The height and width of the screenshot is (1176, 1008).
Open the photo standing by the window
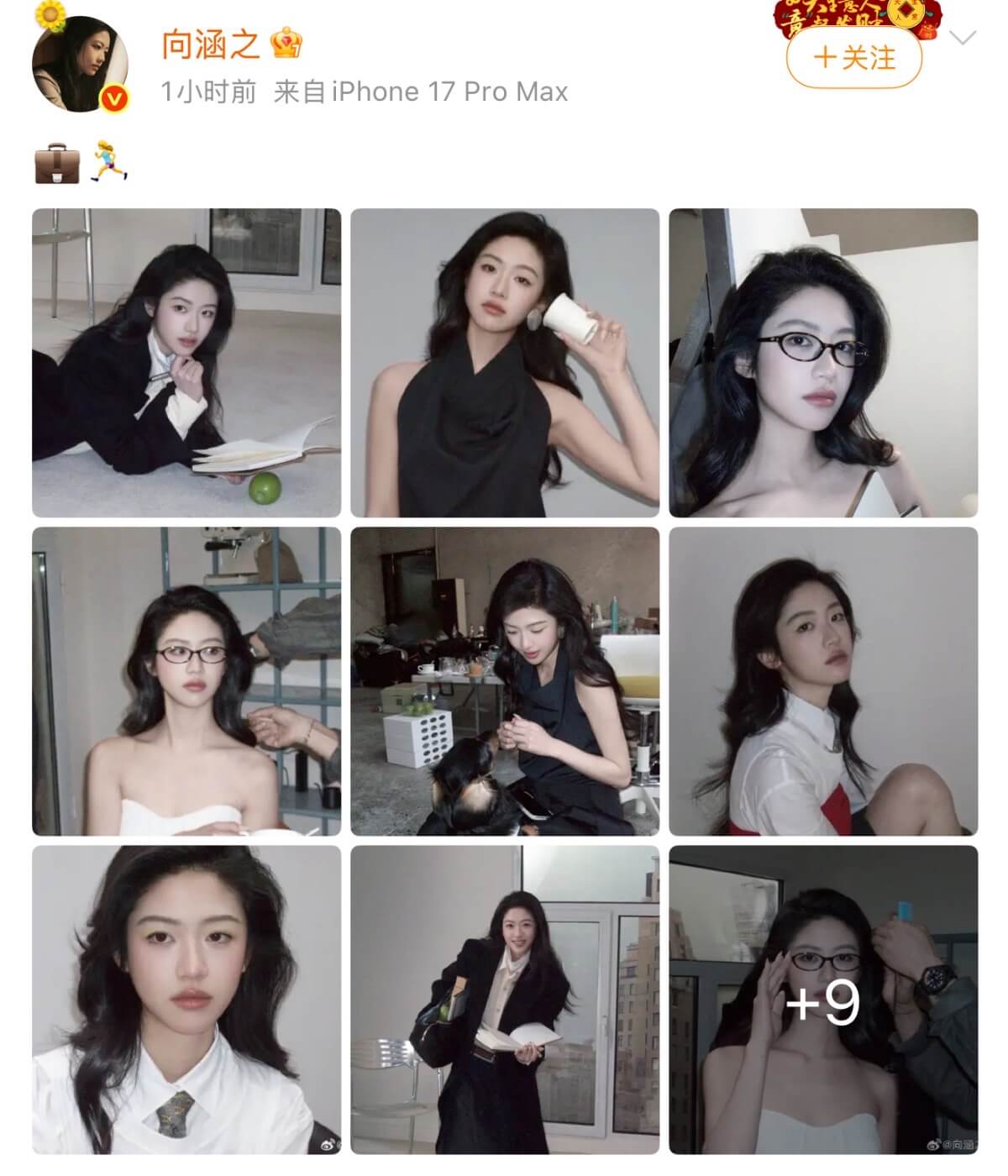coord(505,1000)
